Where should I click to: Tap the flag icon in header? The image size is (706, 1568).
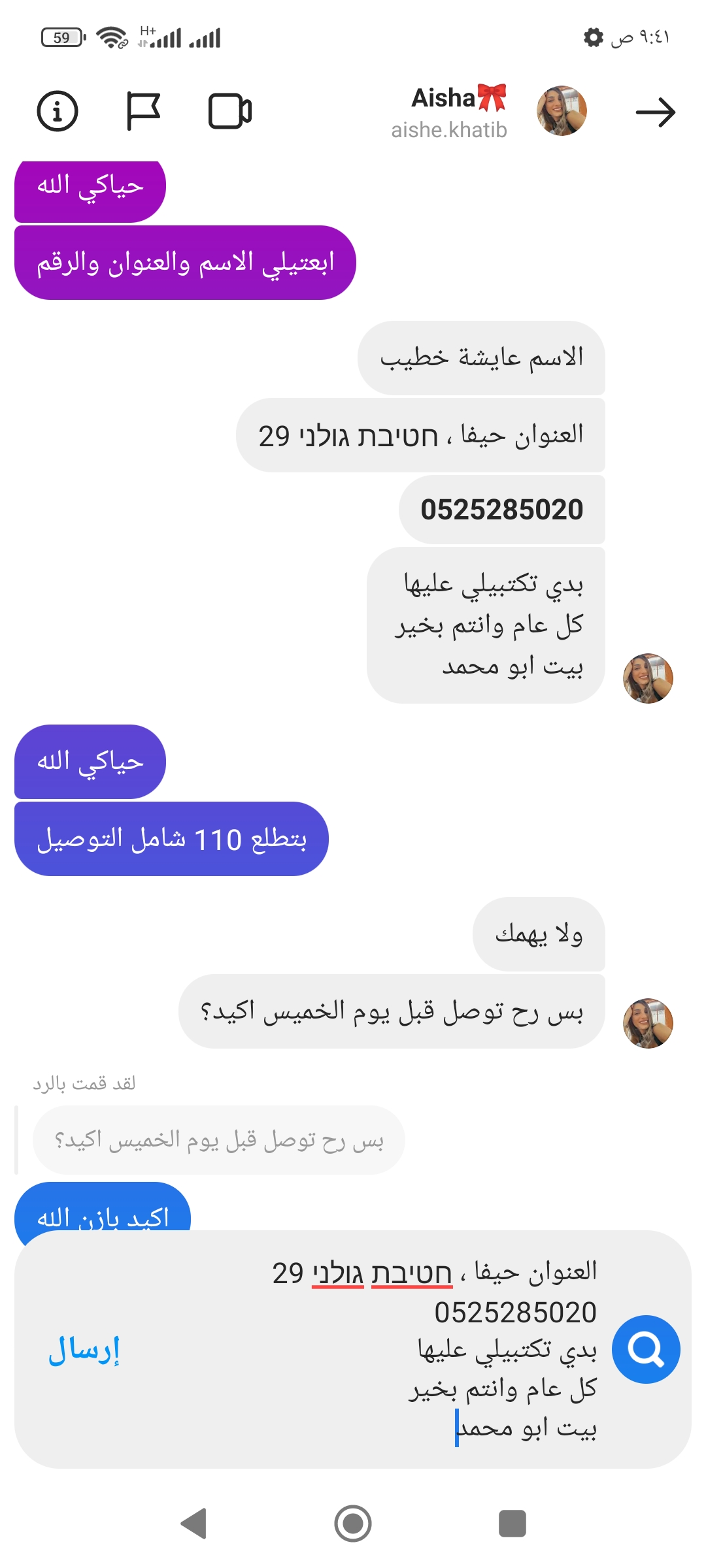(x=143, y=111)
